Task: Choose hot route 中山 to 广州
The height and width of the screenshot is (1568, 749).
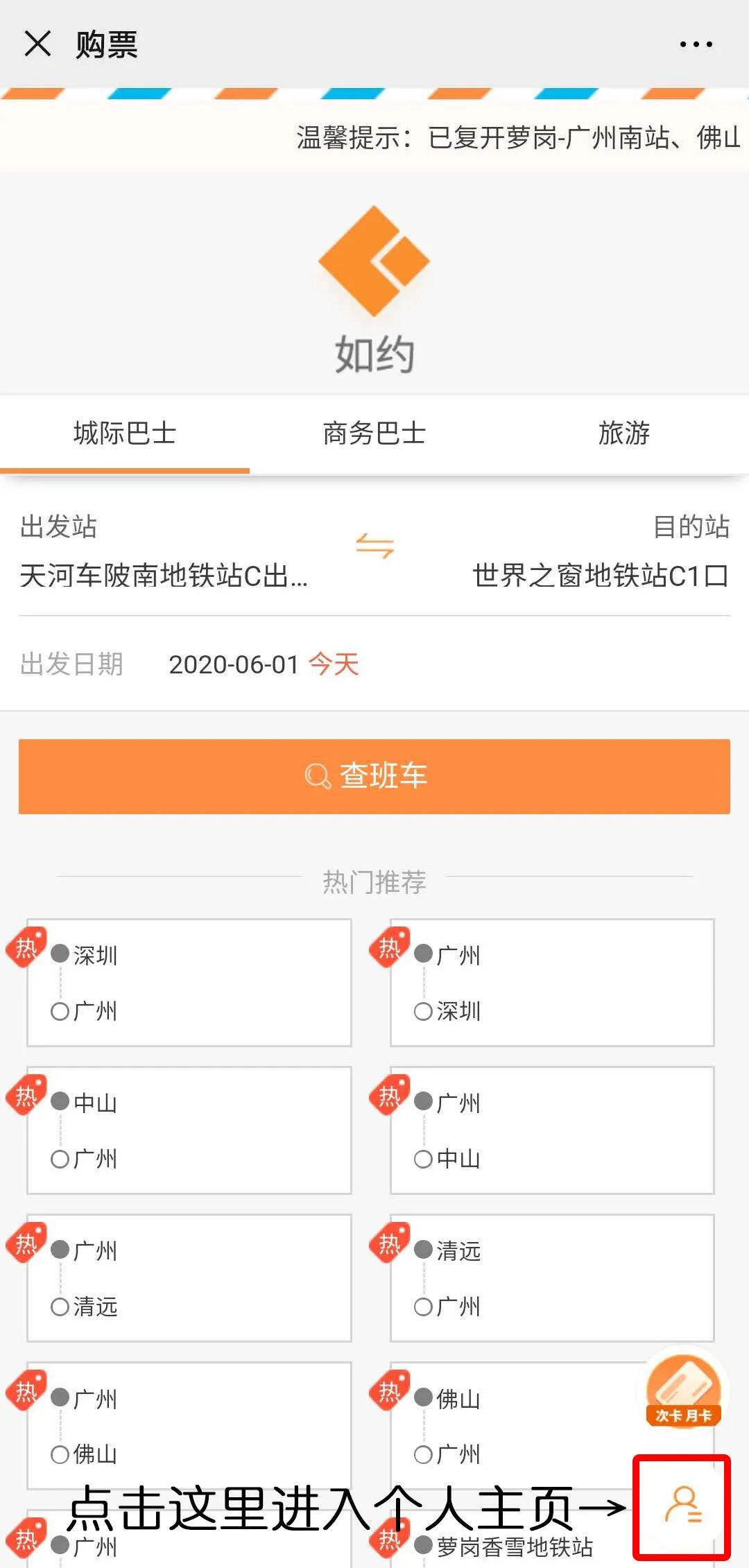Action: coord(189,1130)
